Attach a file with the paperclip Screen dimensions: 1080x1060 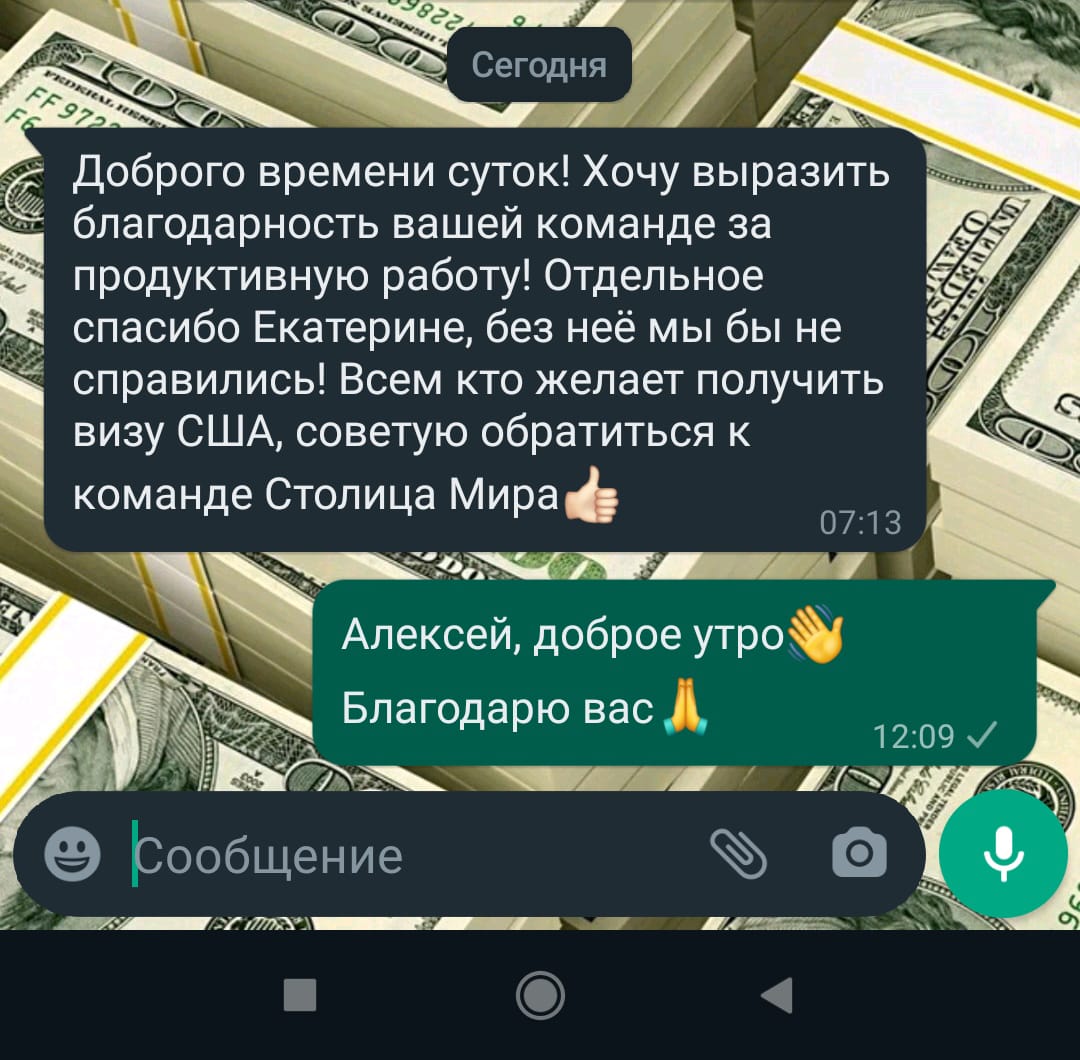pos(738,854)
